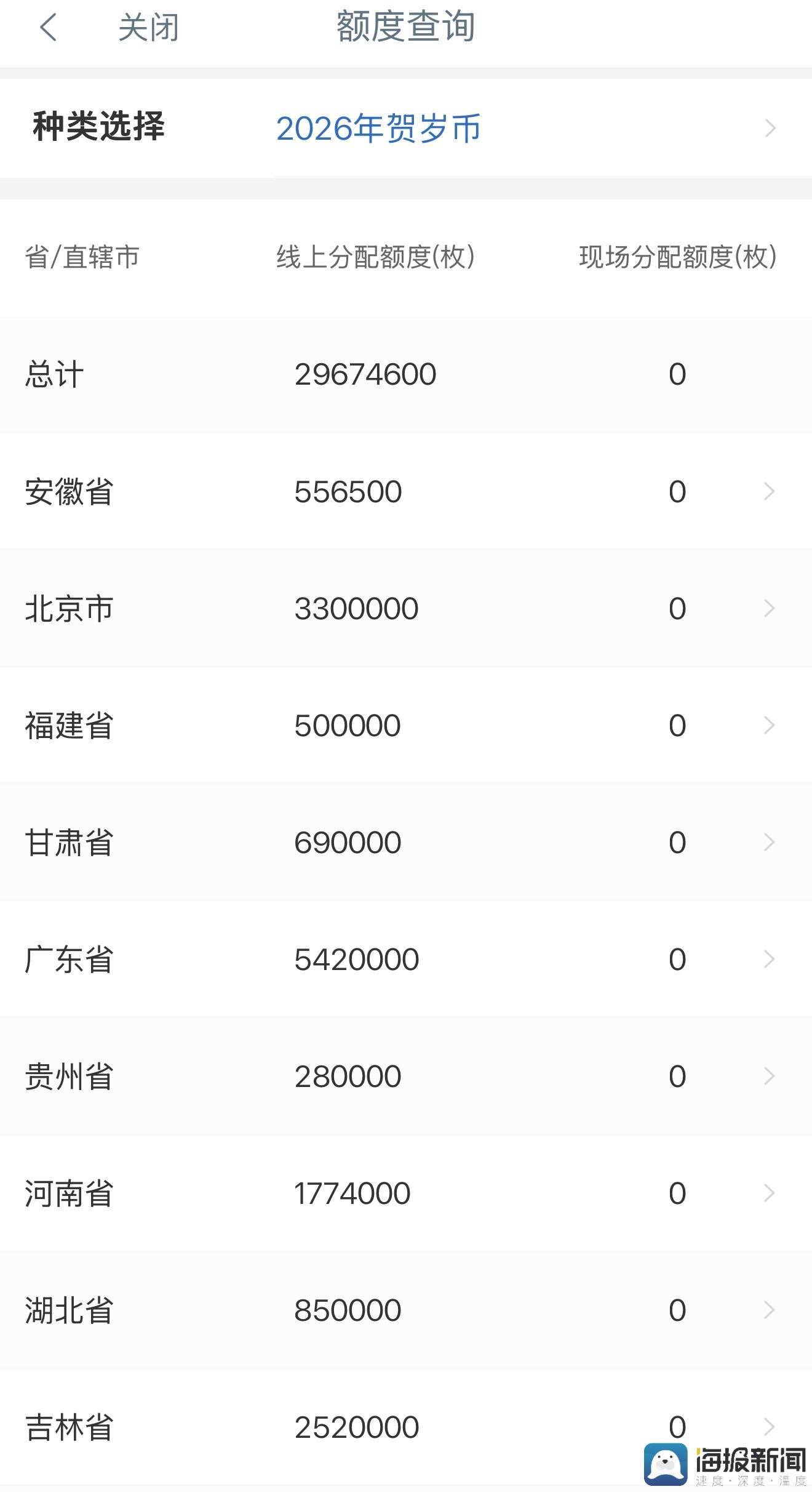
Task: Tap the 关闭 close button
Action: click(148, 28)
